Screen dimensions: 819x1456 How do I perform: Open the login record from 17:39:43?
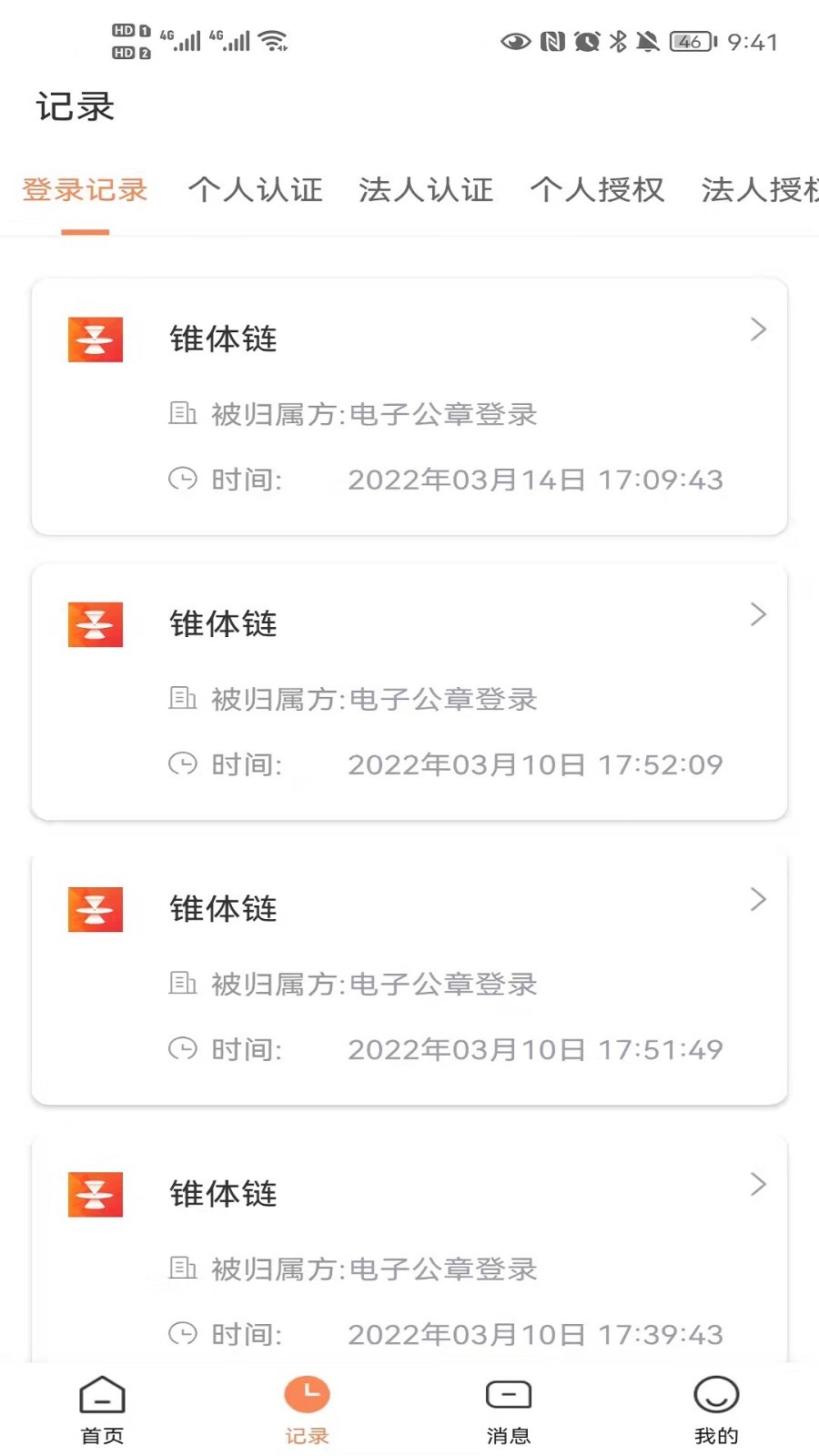coord(409,1249)
